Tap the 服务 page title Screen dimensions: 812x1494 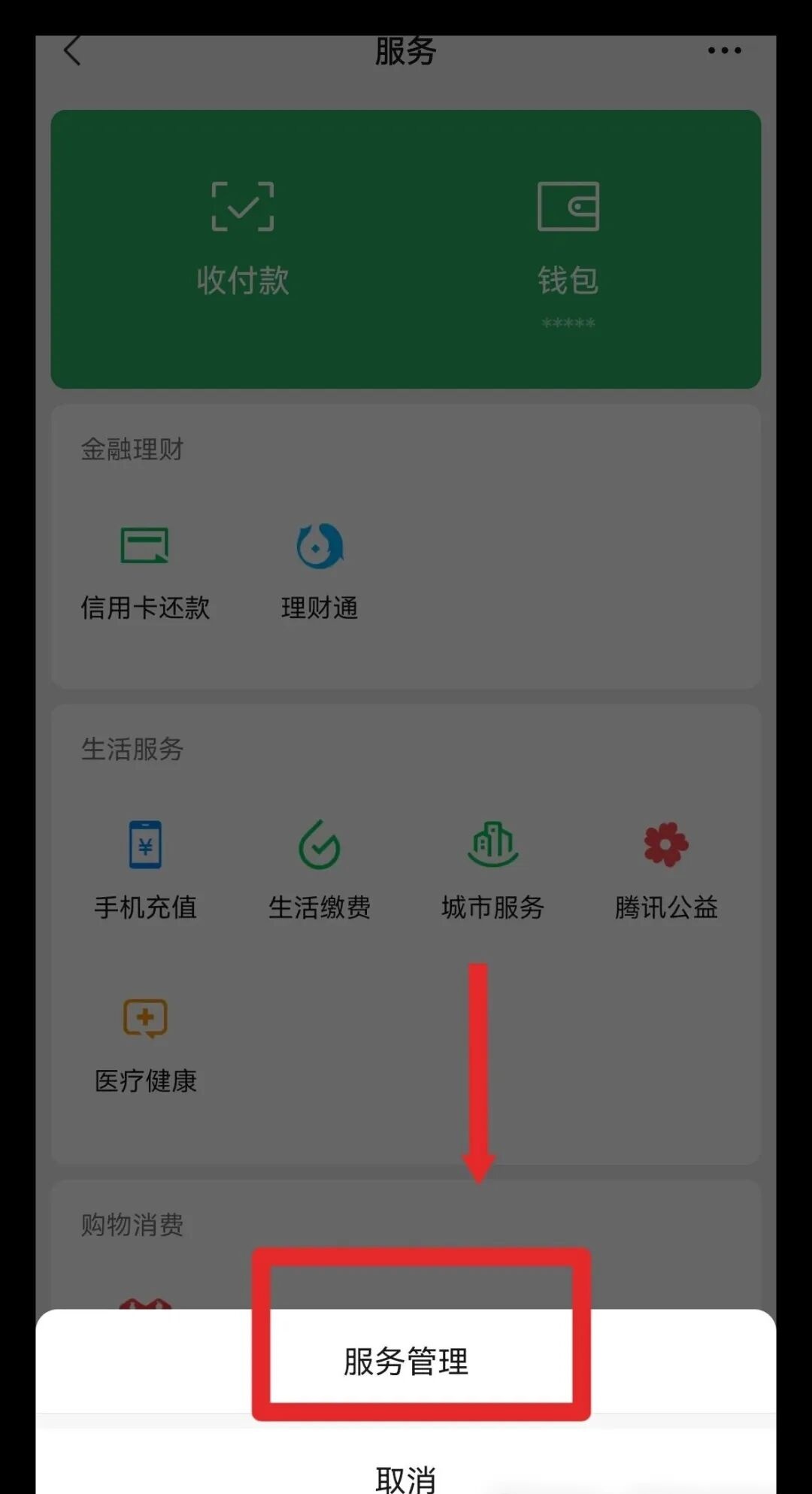[x=406, y=51]
